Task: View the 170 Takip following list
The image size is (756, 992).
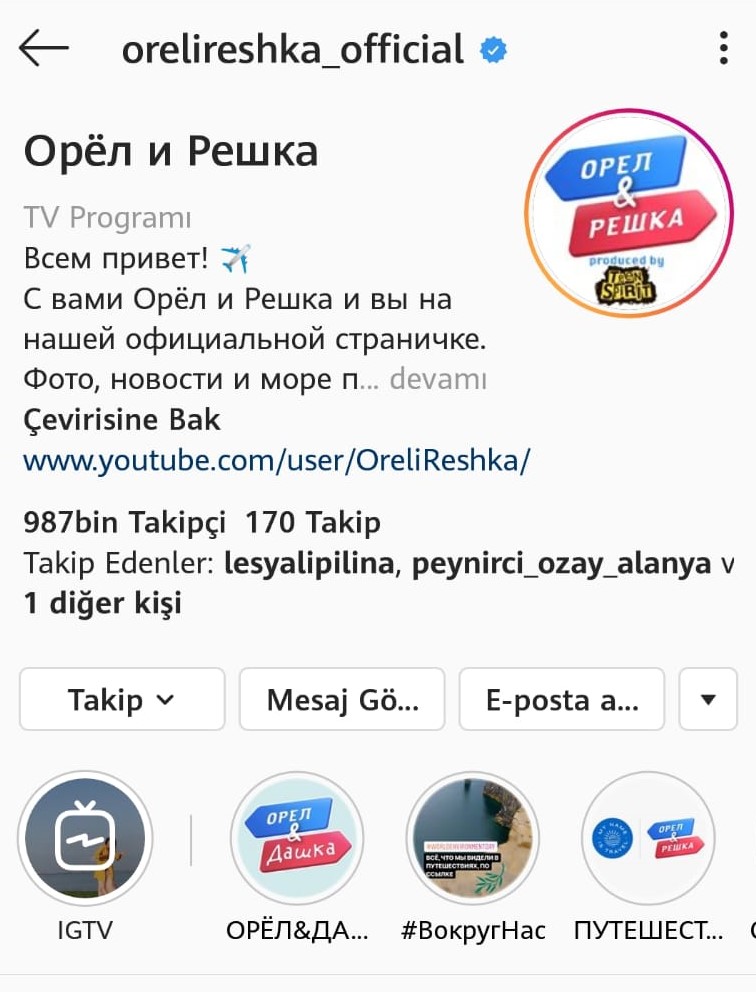Action: point(313,522)
